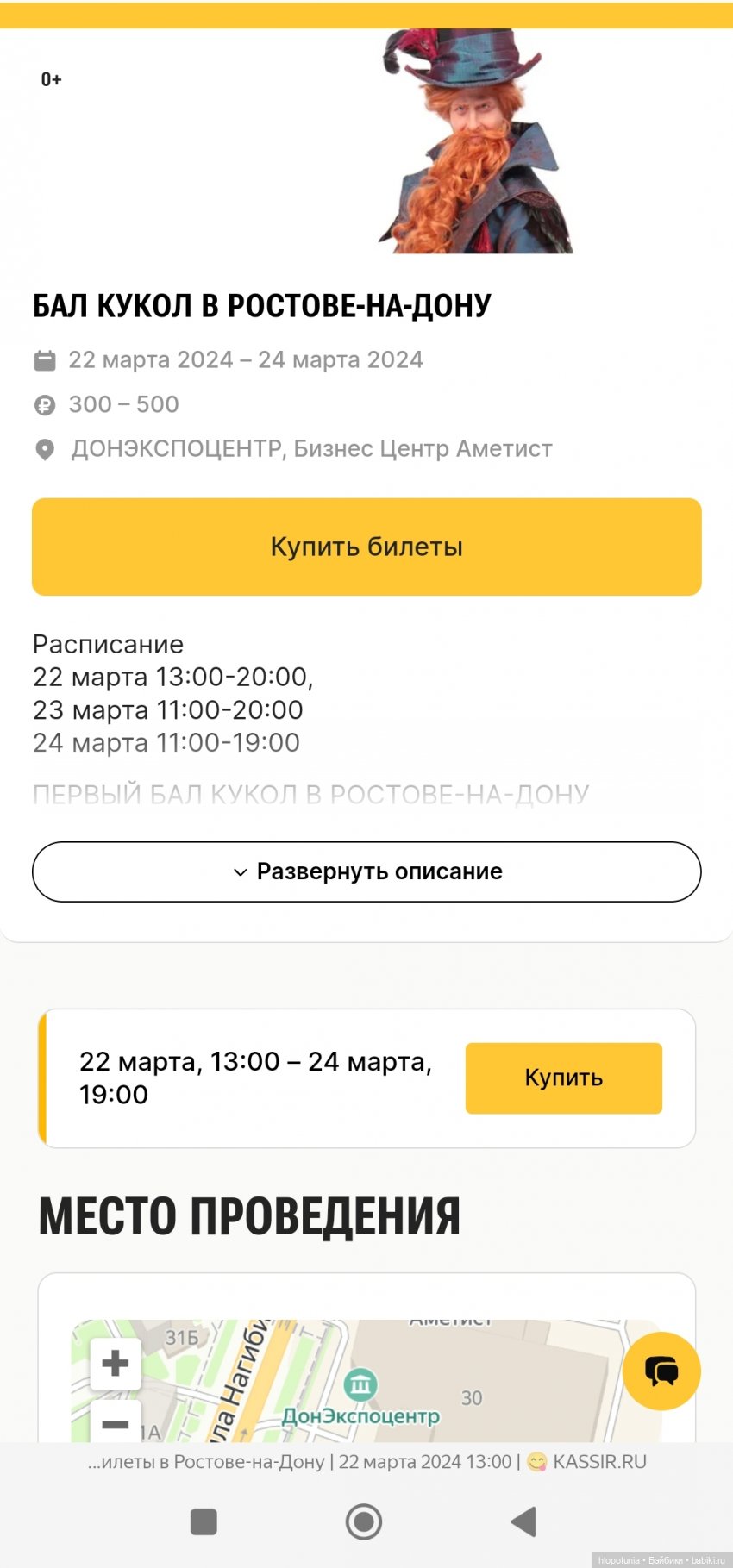This screenshot has width=733, height=1568.
Task: Go back with the system back button
Action: tap(523, 1521)
